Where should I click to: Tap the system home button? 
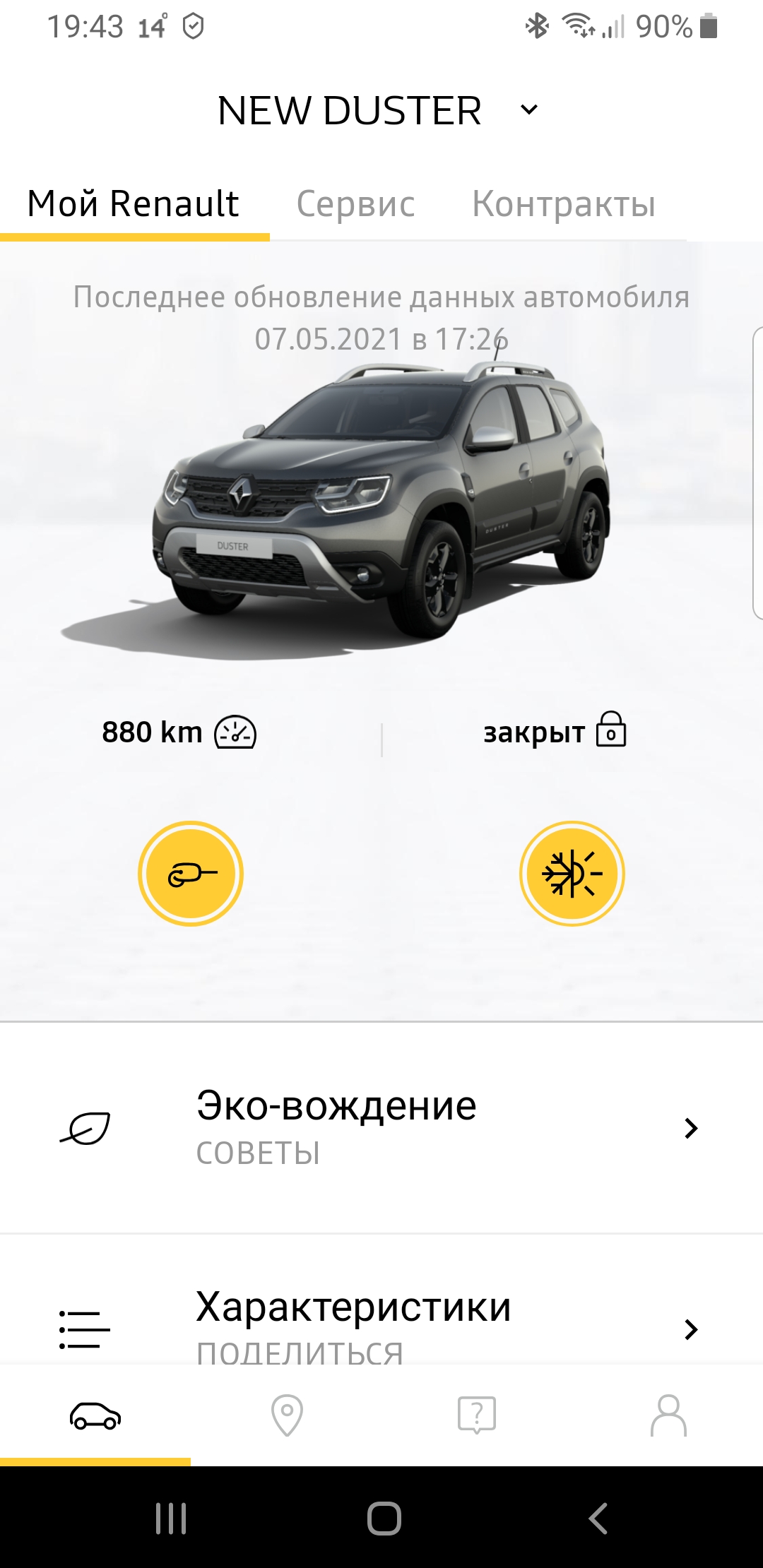(x=384, y=1518)
